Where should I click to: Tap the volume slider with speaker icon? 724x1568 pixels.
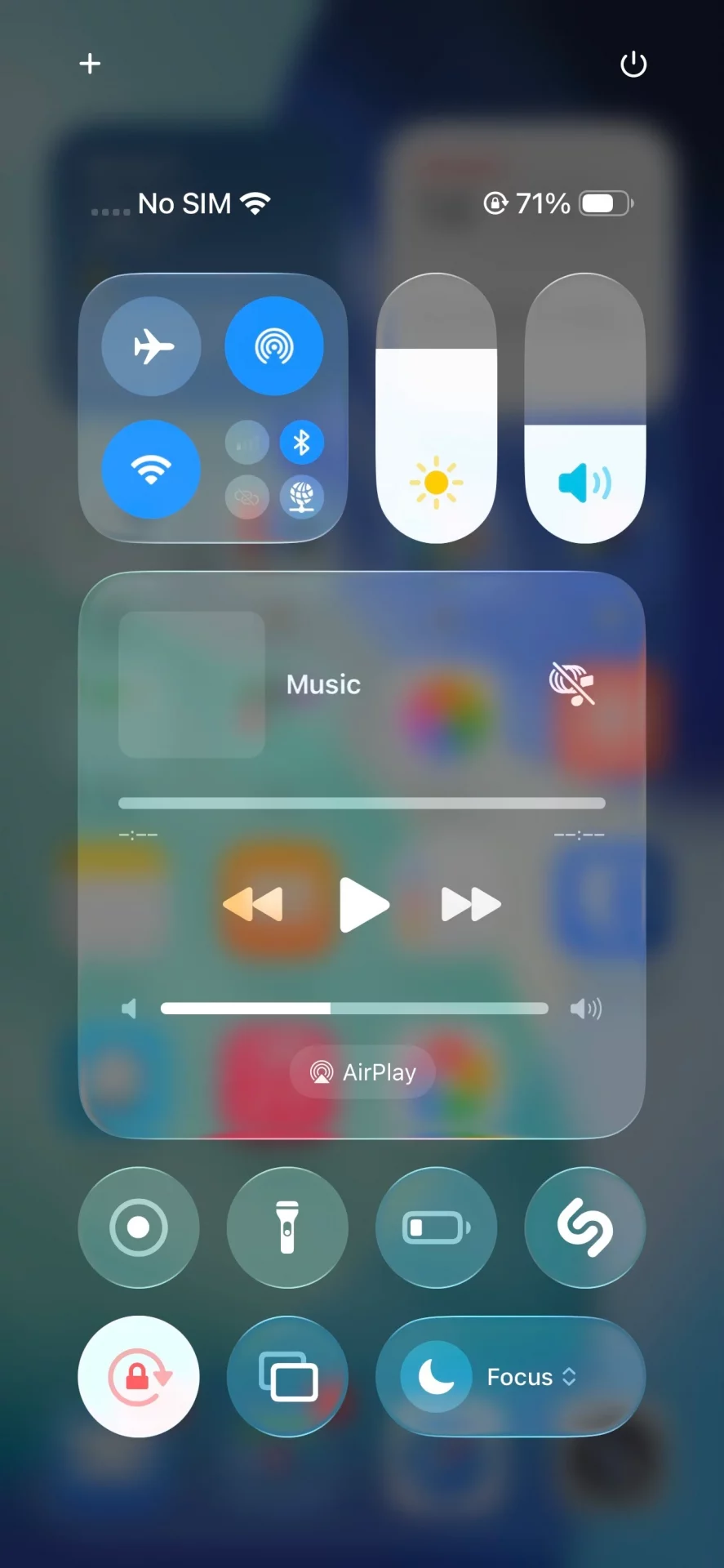585,408
